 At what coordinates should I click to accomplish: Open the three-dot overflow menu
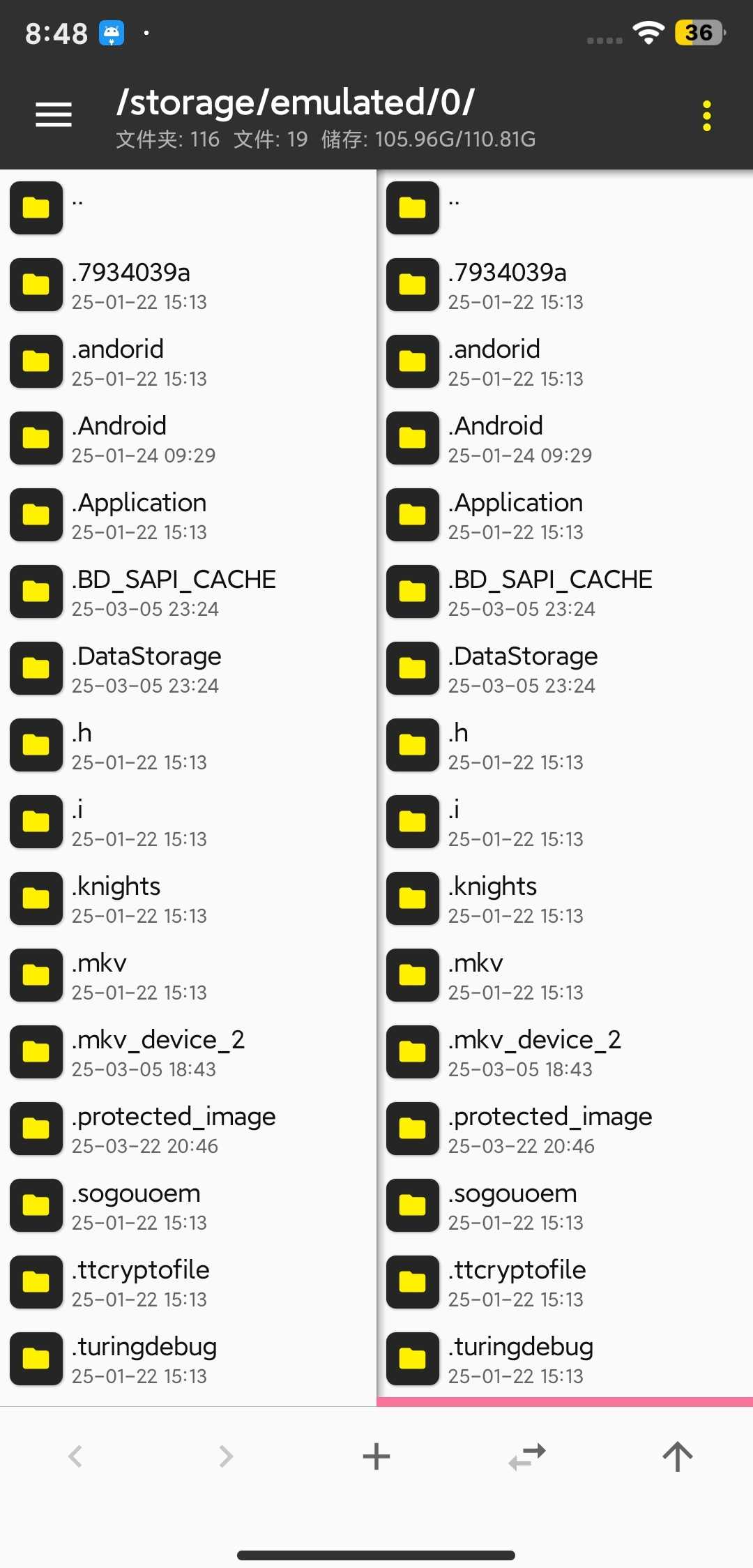click(707, 116)
